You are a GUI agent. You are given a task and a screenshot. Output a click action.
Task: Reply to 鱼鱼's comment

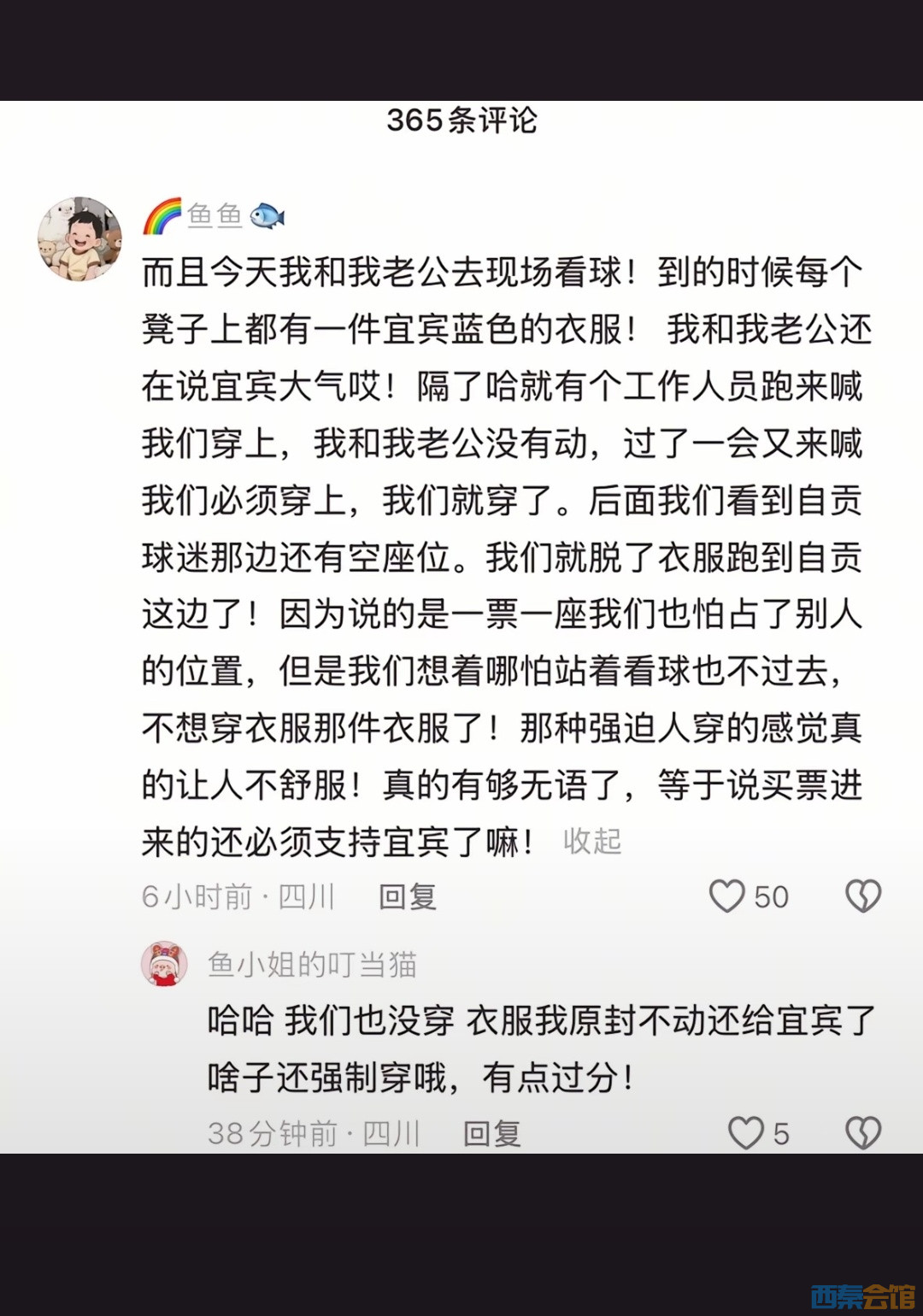[408, 896]
